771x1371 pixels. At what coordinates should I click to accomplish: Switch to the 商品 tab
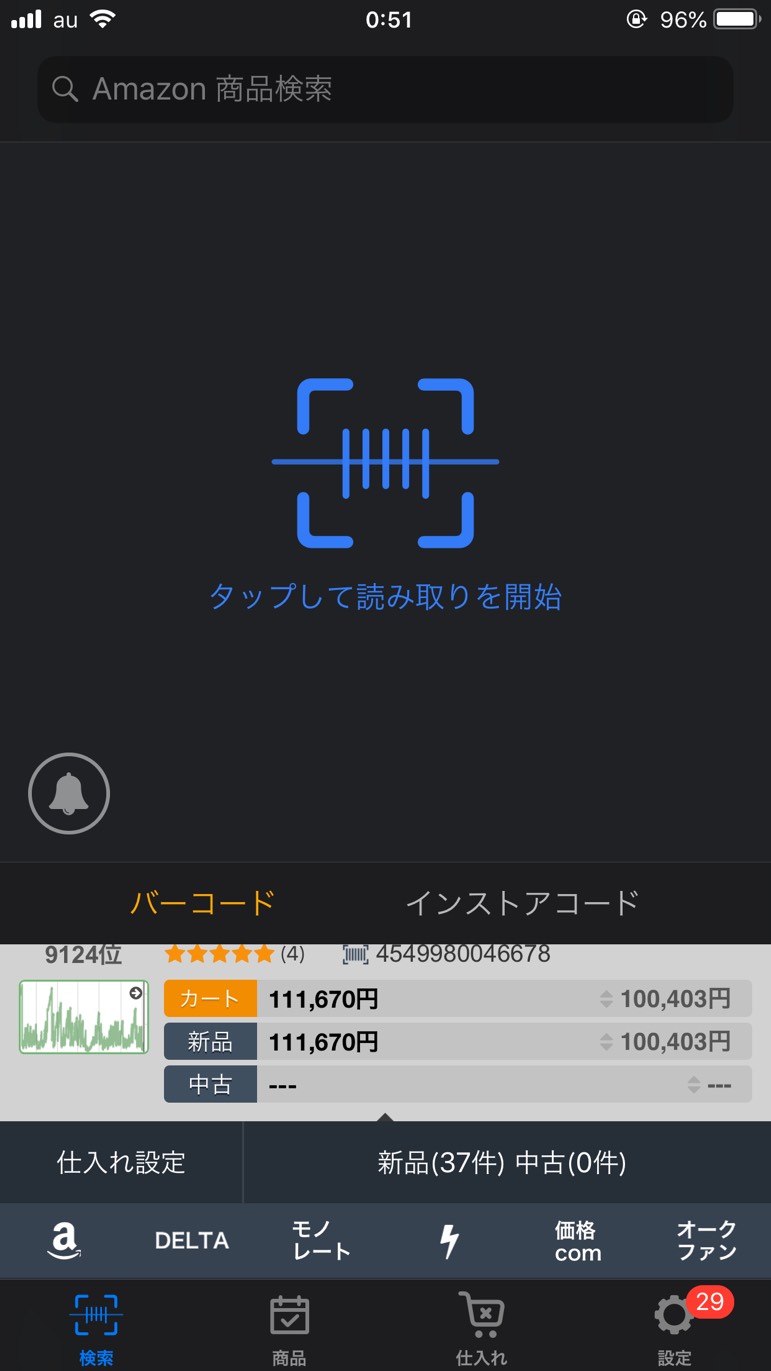click(x=289, y=1329)
